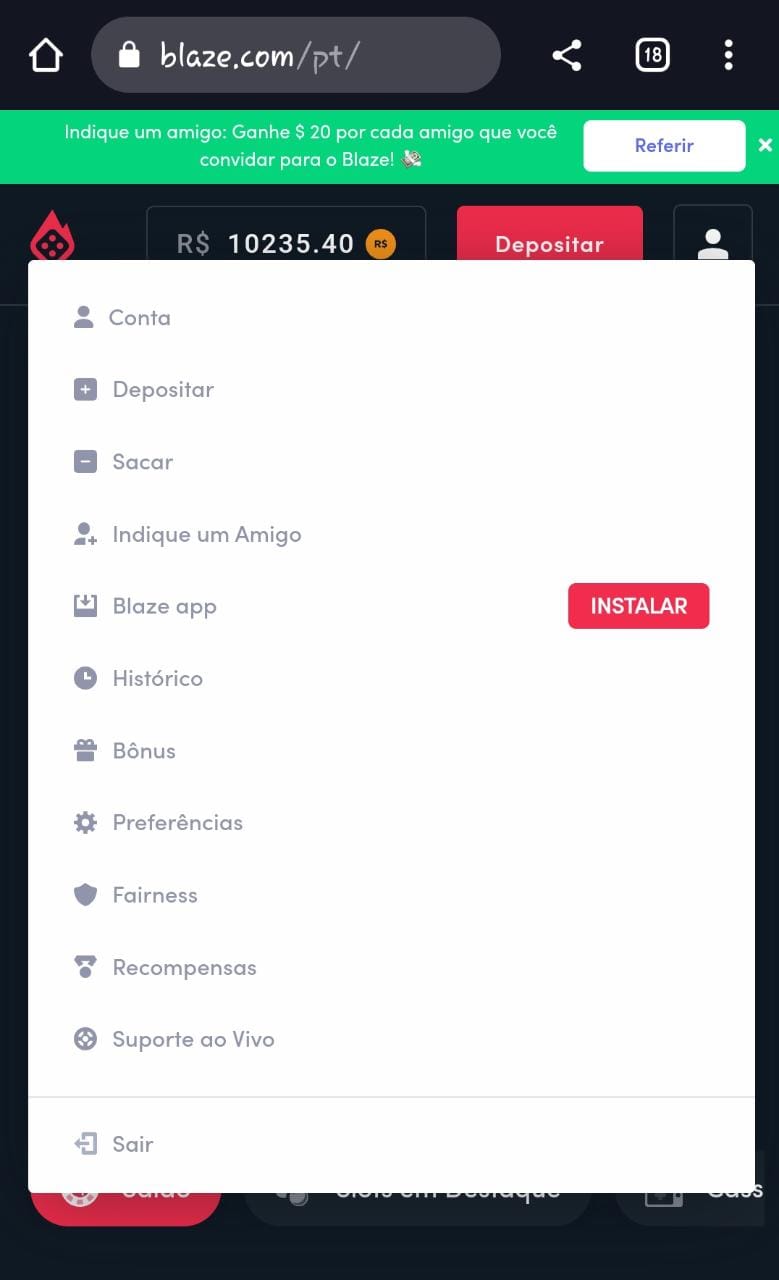Select the Histórico clock icon
This screenshot has height=1280, width=779.
85,677
